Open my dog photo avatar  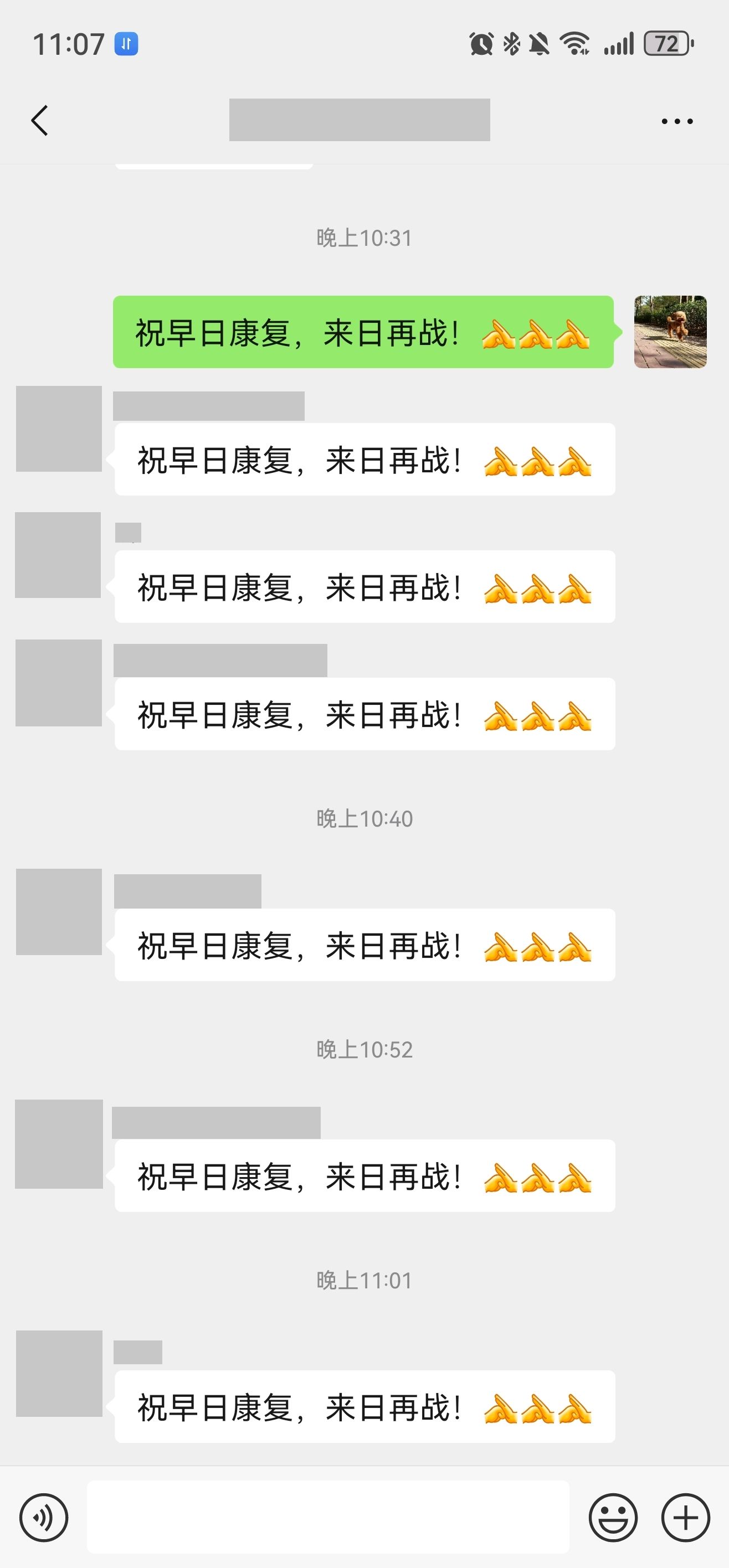670,332
